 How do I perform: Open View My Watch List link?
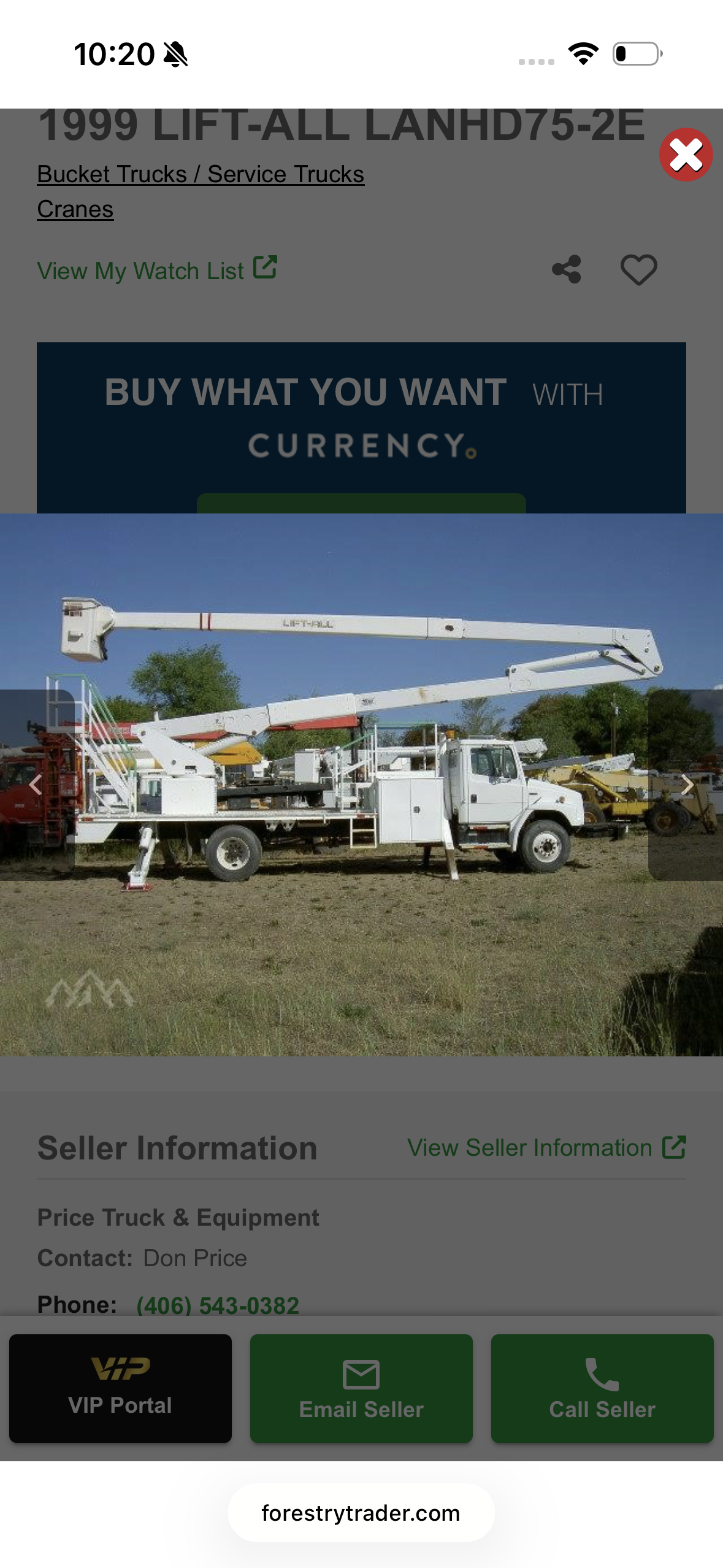[157, 270]
